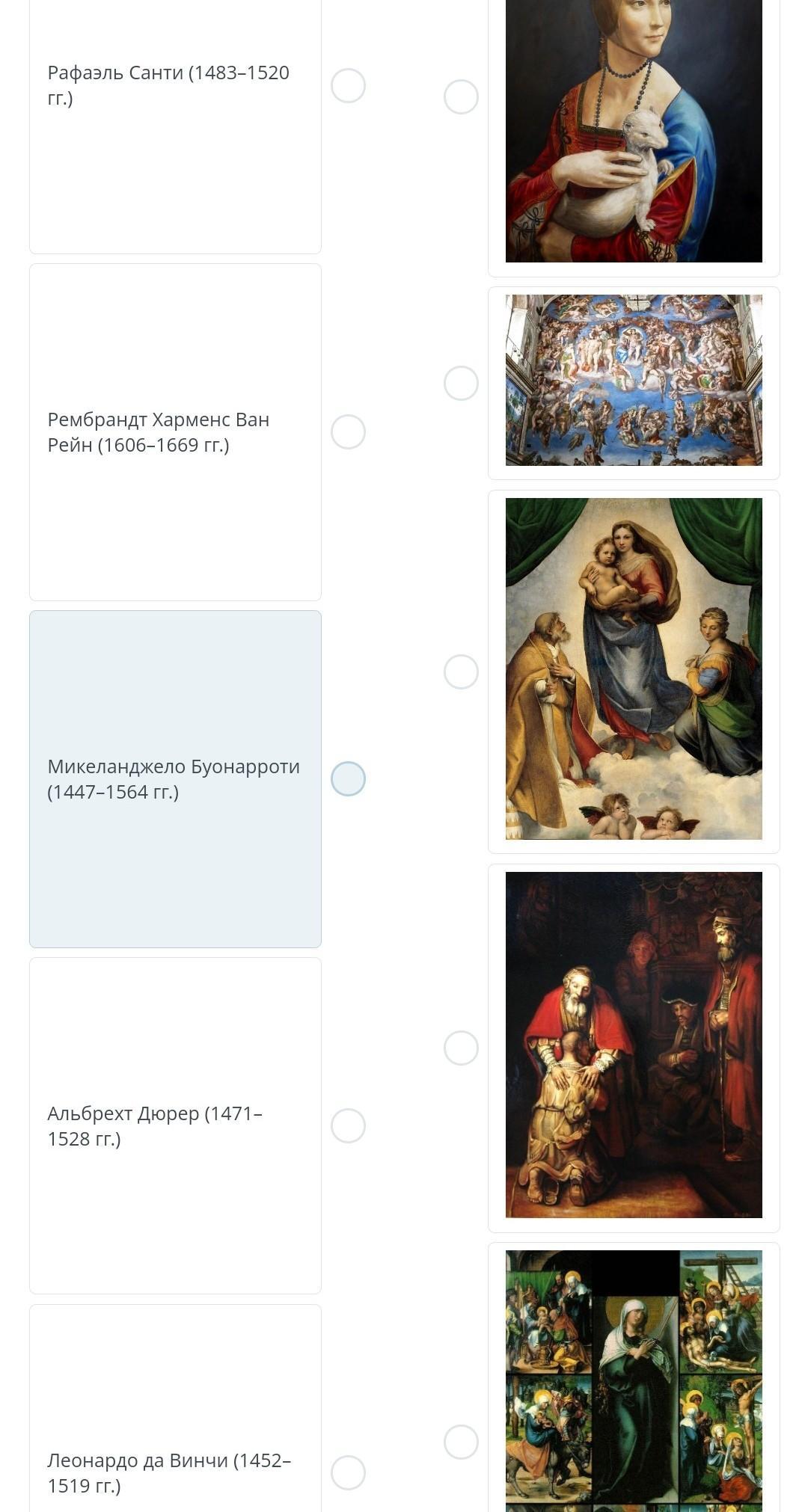
Task: Select the Леонардо да Винчи connector circle
Action: pyautogui.click(x=348, y=1472)
